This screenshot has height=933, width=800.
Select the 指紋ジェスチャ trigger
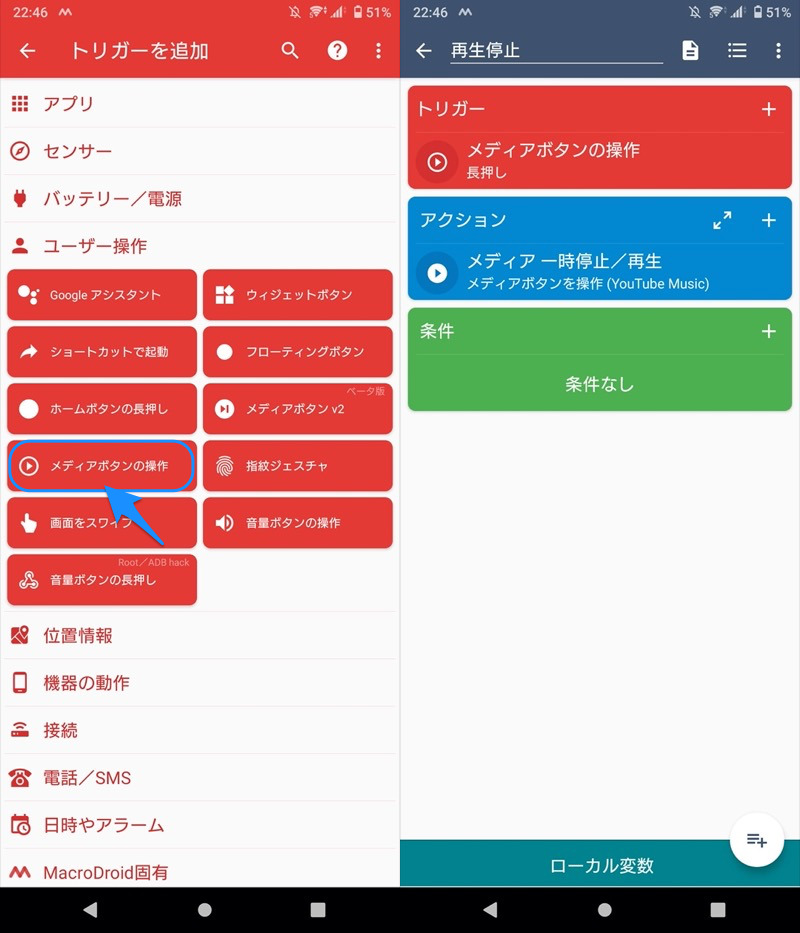[297, 466]
